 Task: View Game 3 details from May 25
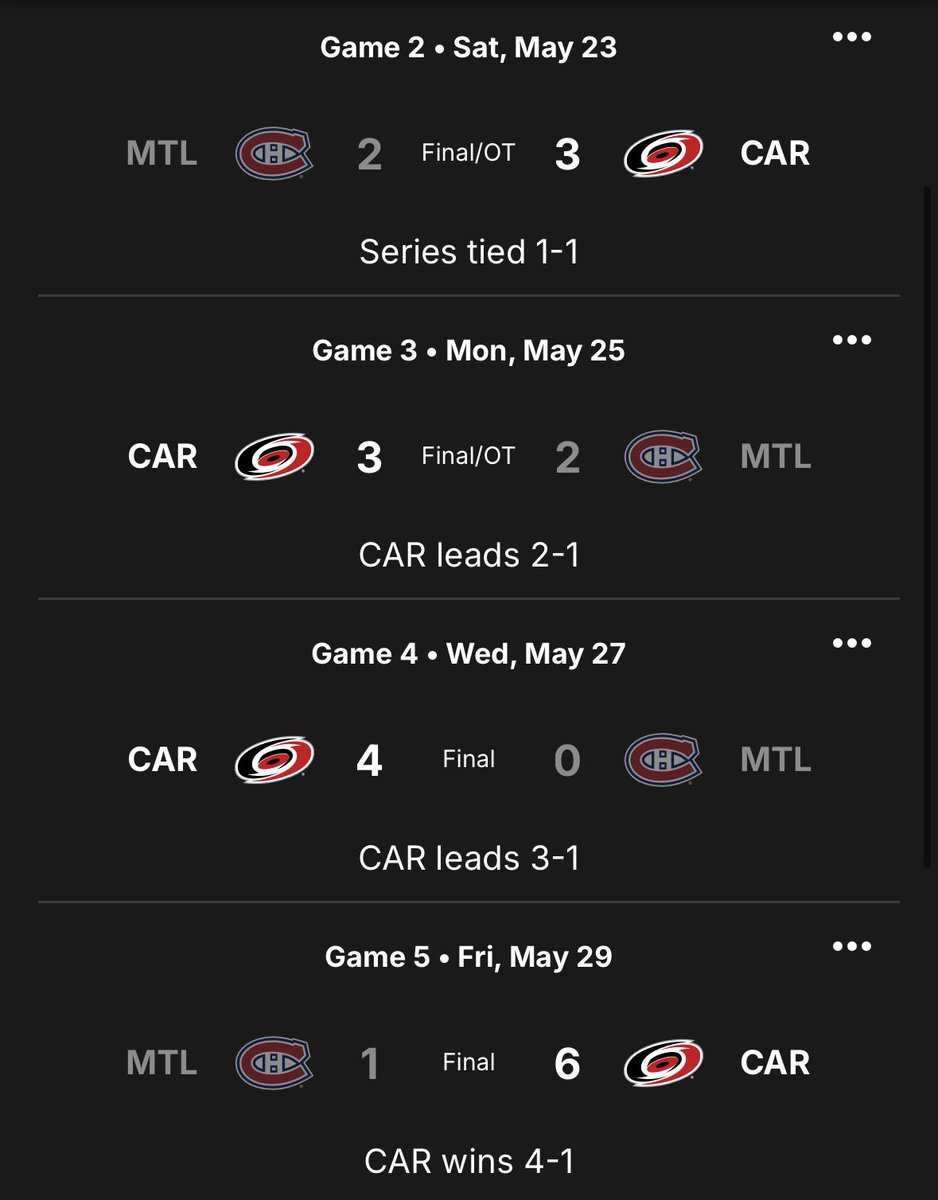[469, 448]
